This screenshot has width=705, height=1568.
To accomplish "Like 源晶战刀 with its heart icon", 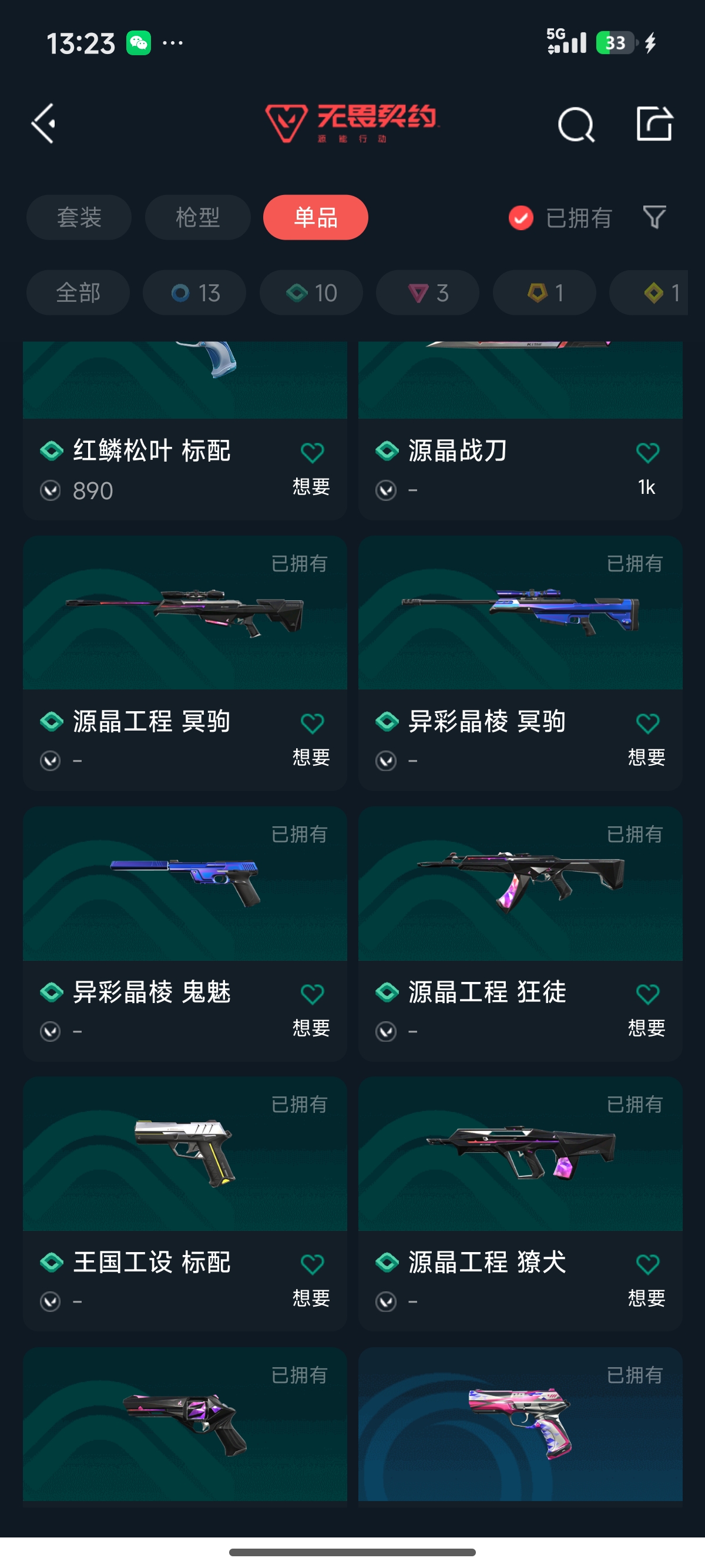I will [x=647, y=453].
